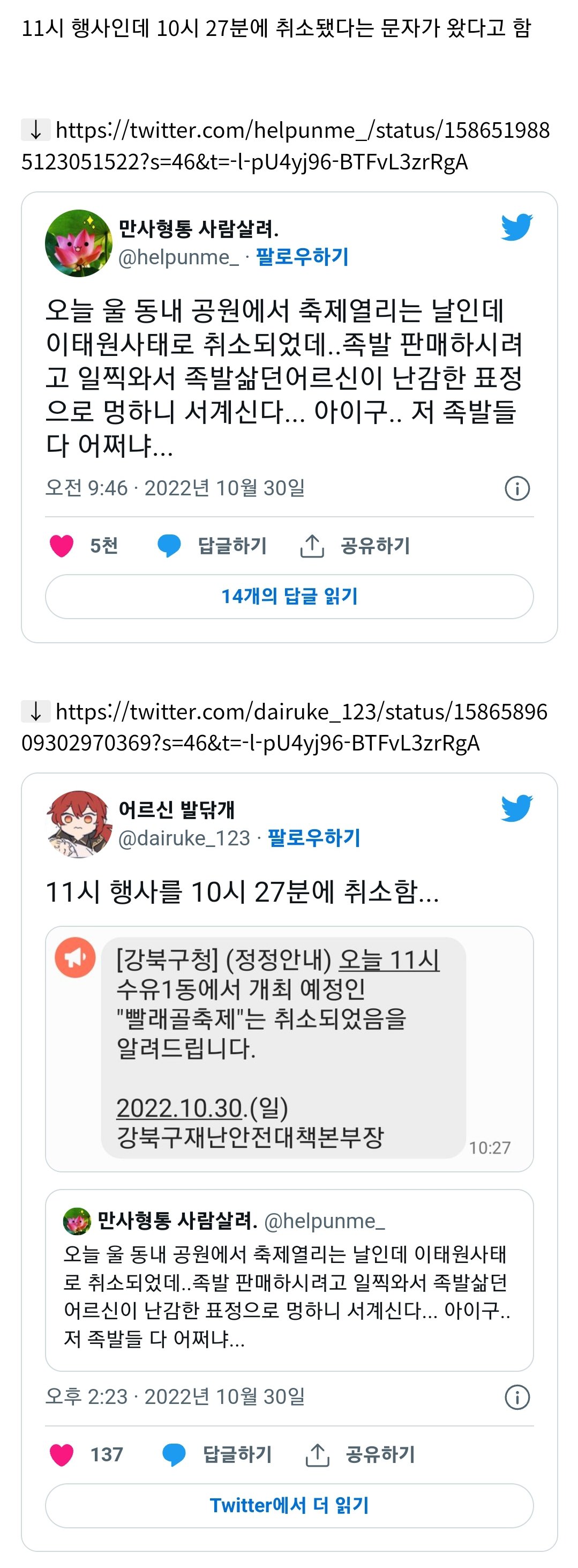Reply to the dairuke_123 tweet via 답글하기
The height and width of the screenshot is (1568, 578).
(x=217, y=1455)
